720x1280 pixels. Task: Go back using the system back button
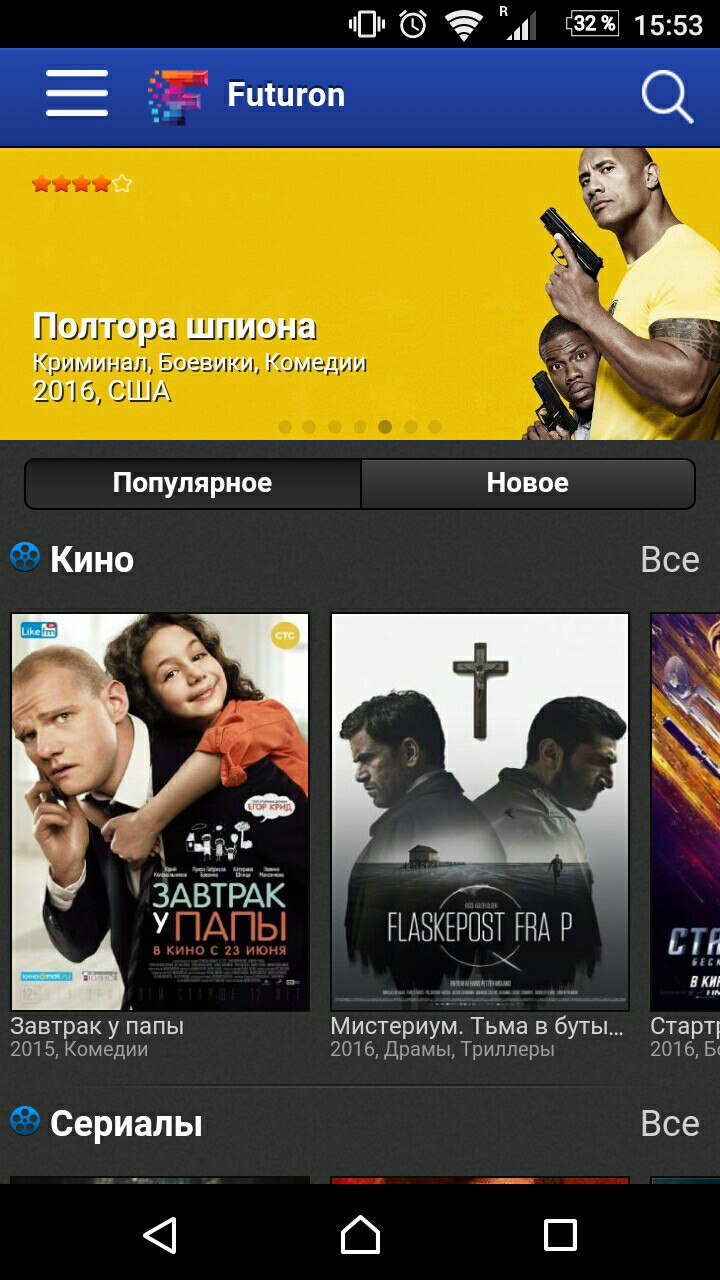[x=160, y=1236]
